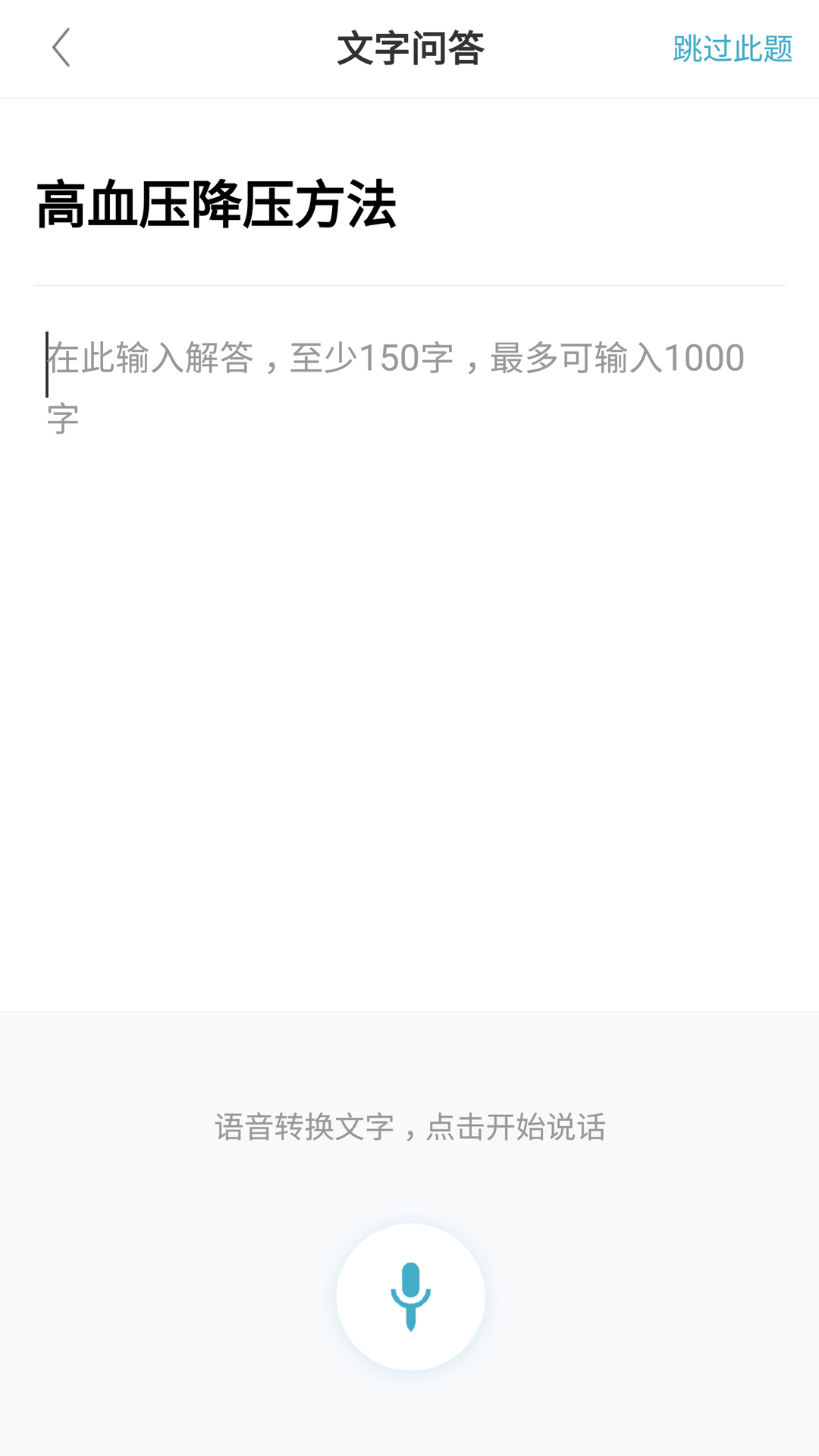Click 跳过此题 to skip this question
This screenshot has height=1456, width=819.
coord(730,48)
